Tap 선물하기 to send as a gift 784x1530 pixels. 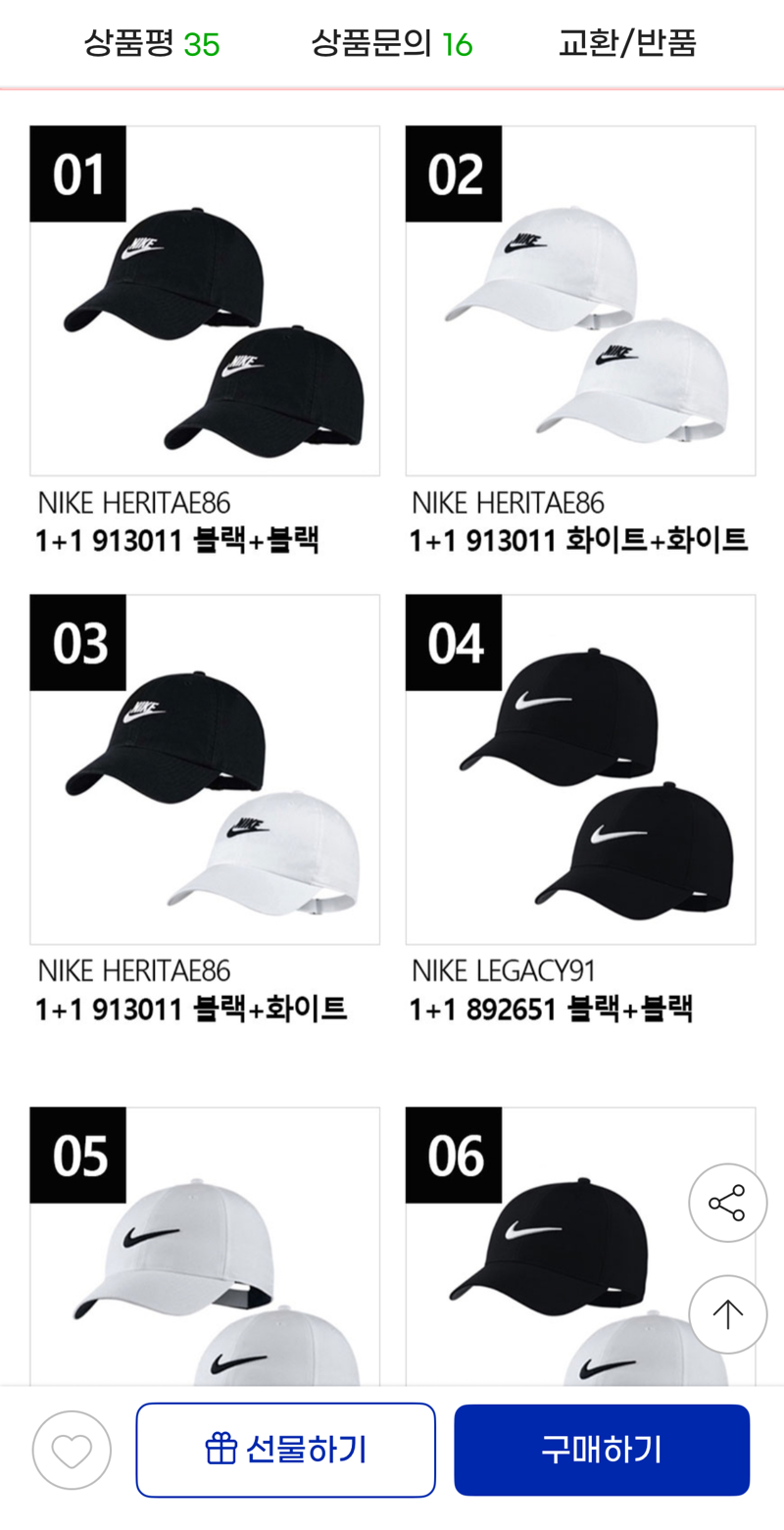point(285,1450)
